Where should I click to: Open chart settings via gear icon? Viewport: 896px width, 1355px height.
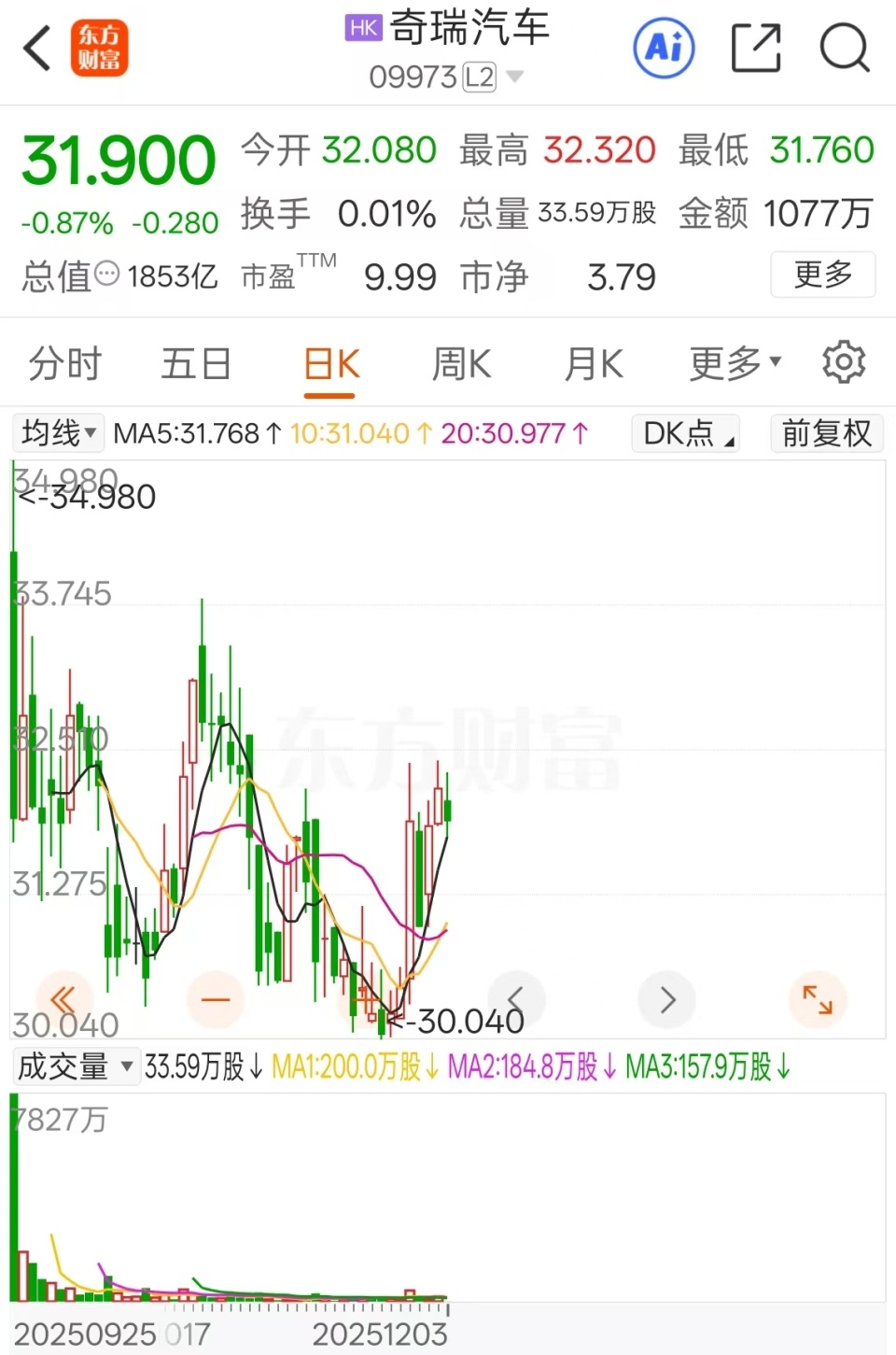844,362
